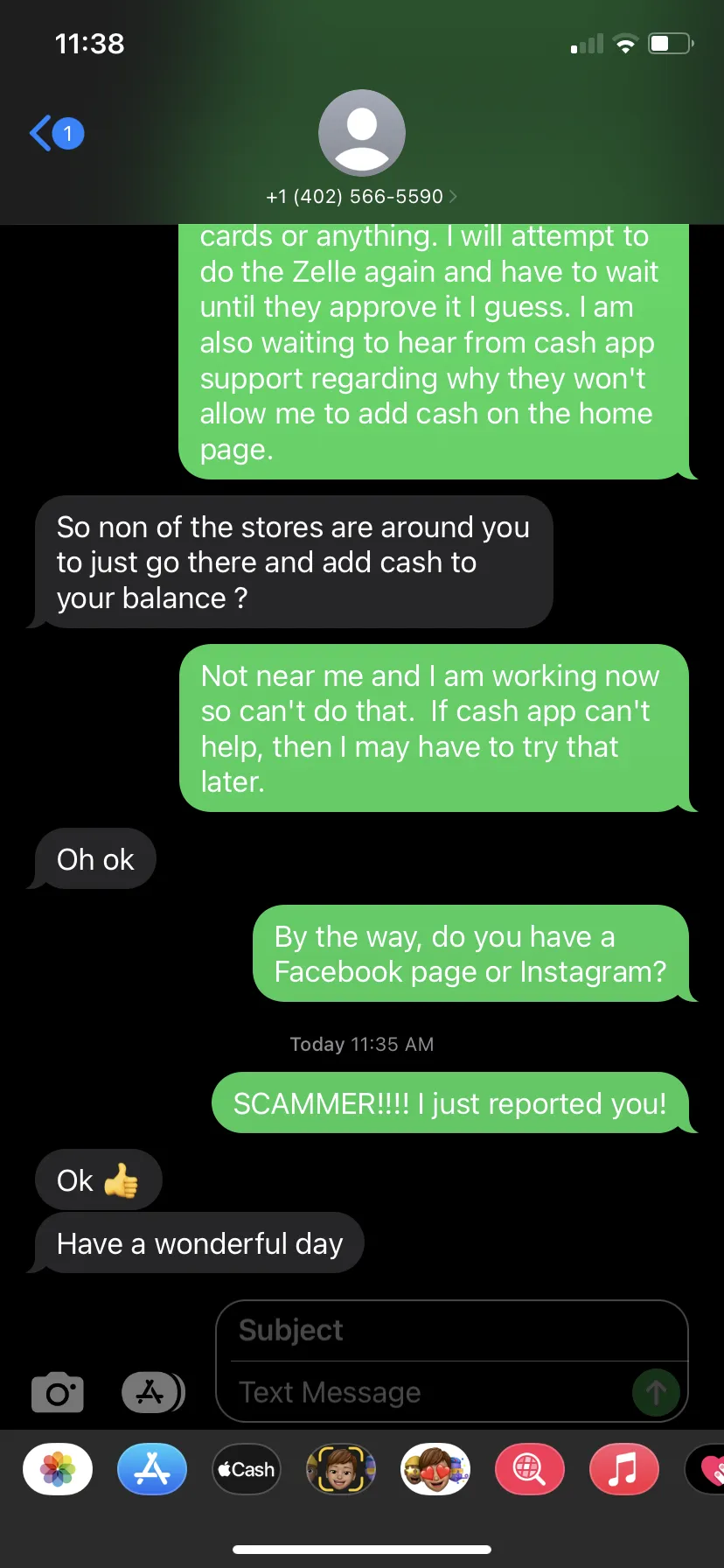Open the App Store in the app strip

point(152,1469)
